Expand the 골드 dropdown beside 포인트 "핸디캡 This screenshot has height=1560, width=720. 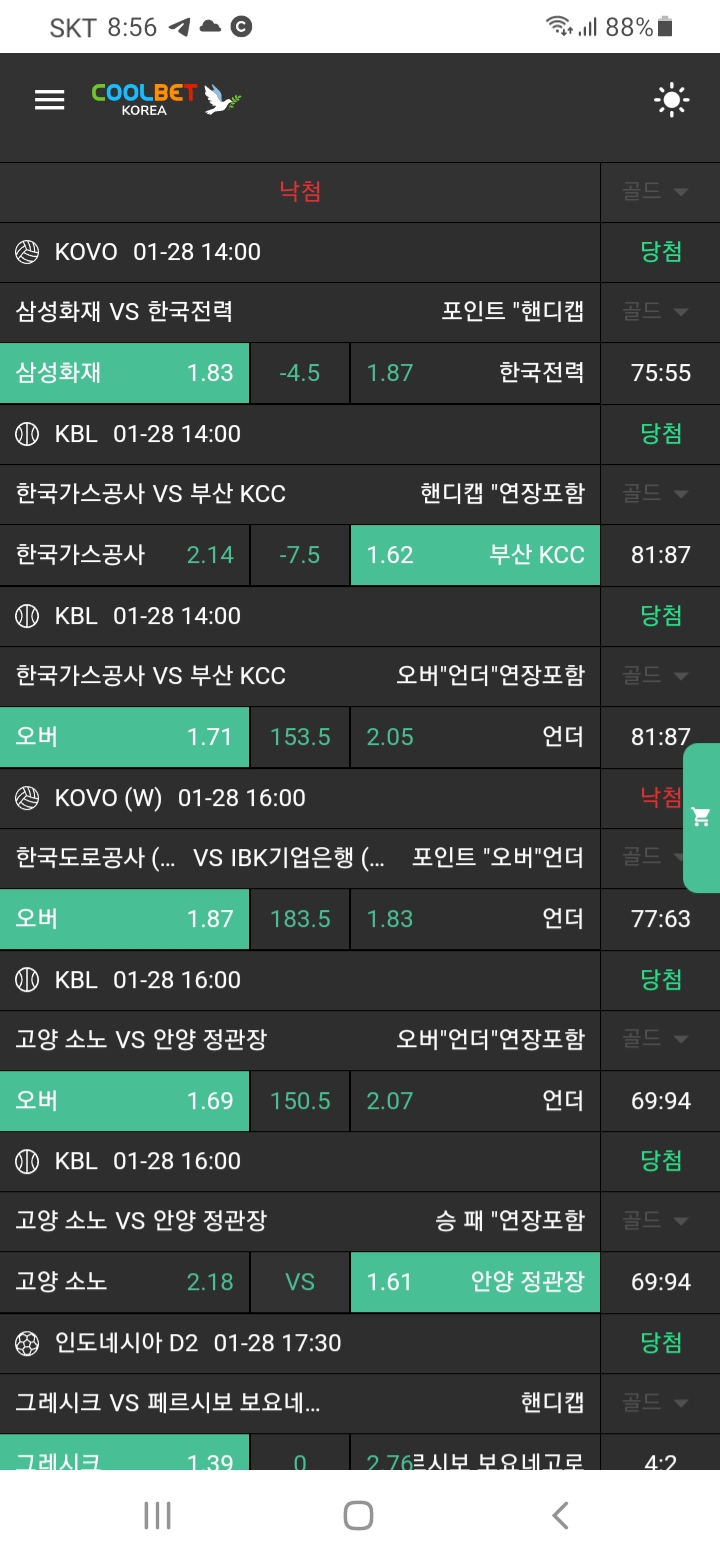pyautogui.click(x=657, y=312)
